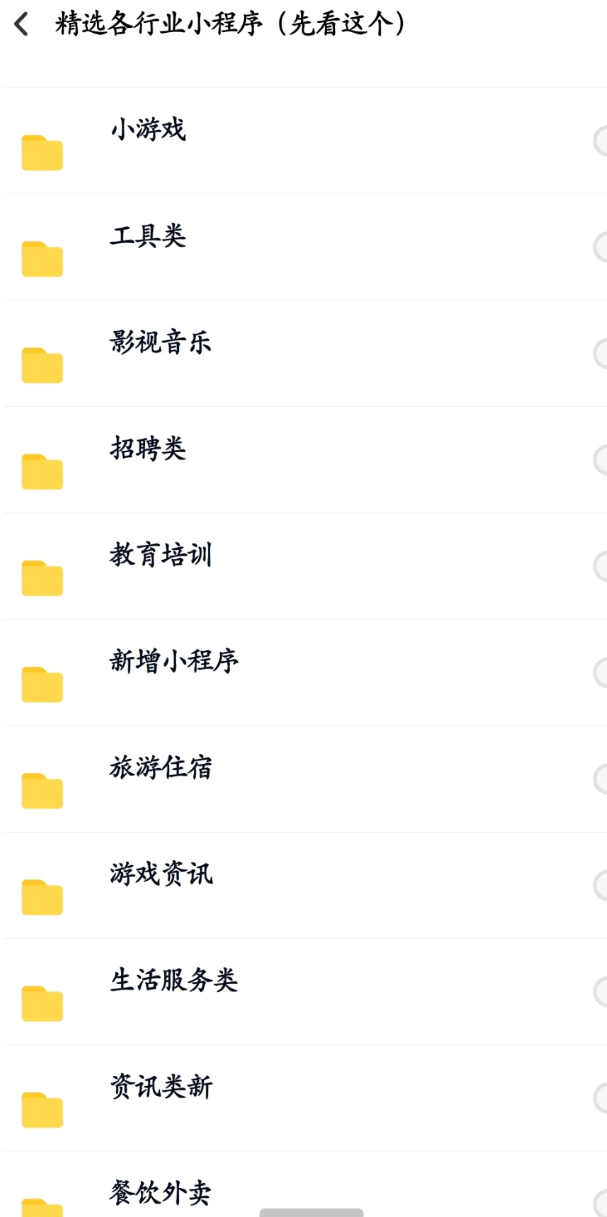Open the 新增小程序 folder
Viewport: 607px width, 1217px height.
click(x=174, y=662)
